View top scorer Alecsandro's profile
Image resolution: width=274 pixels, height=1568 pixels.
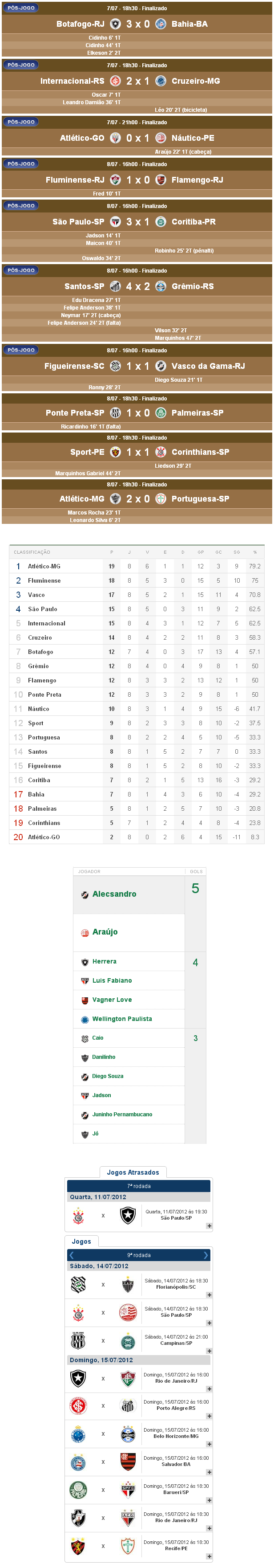[x=114, y=894]
